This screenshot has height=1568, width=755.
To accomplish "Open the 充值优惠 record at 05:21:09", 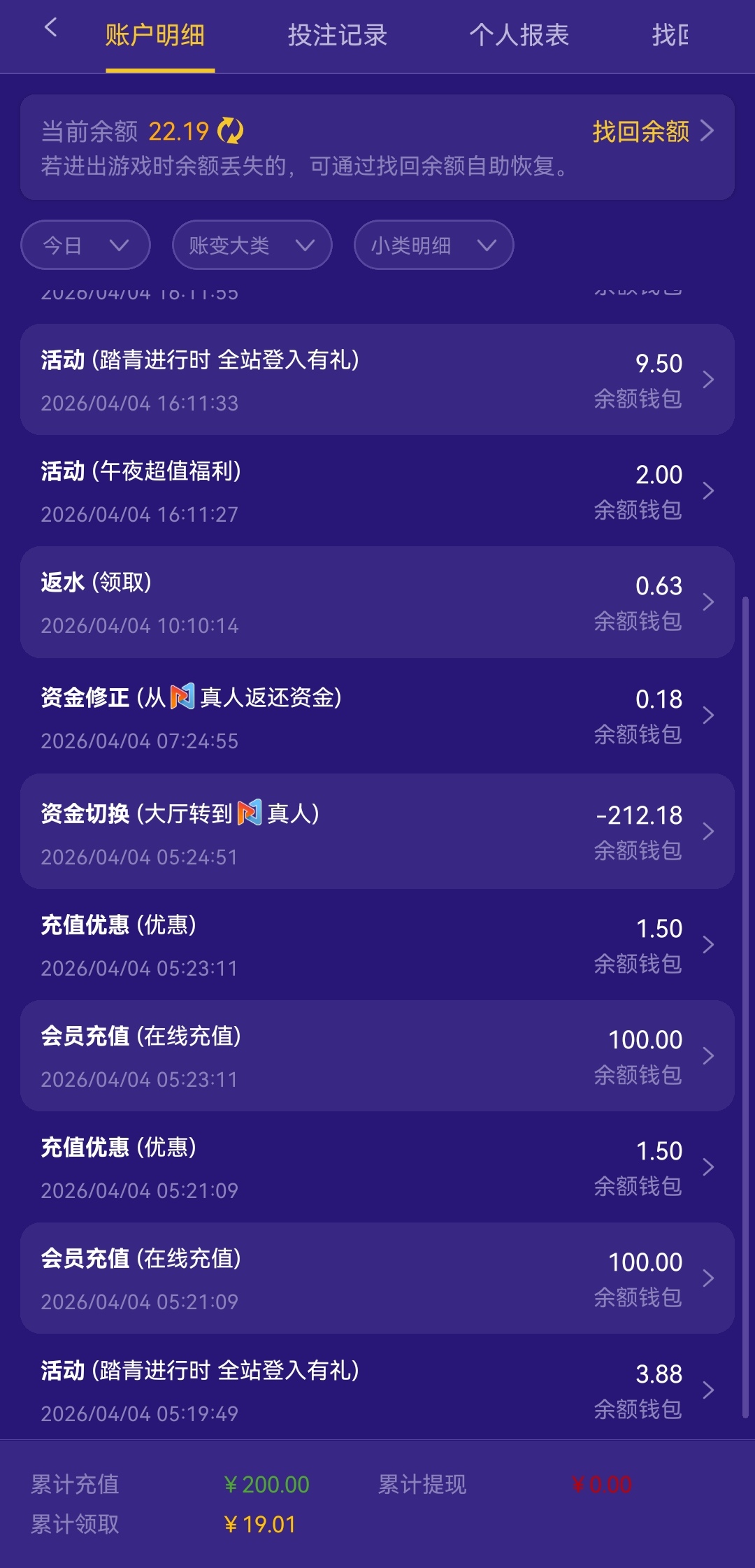I will 377,1167.
